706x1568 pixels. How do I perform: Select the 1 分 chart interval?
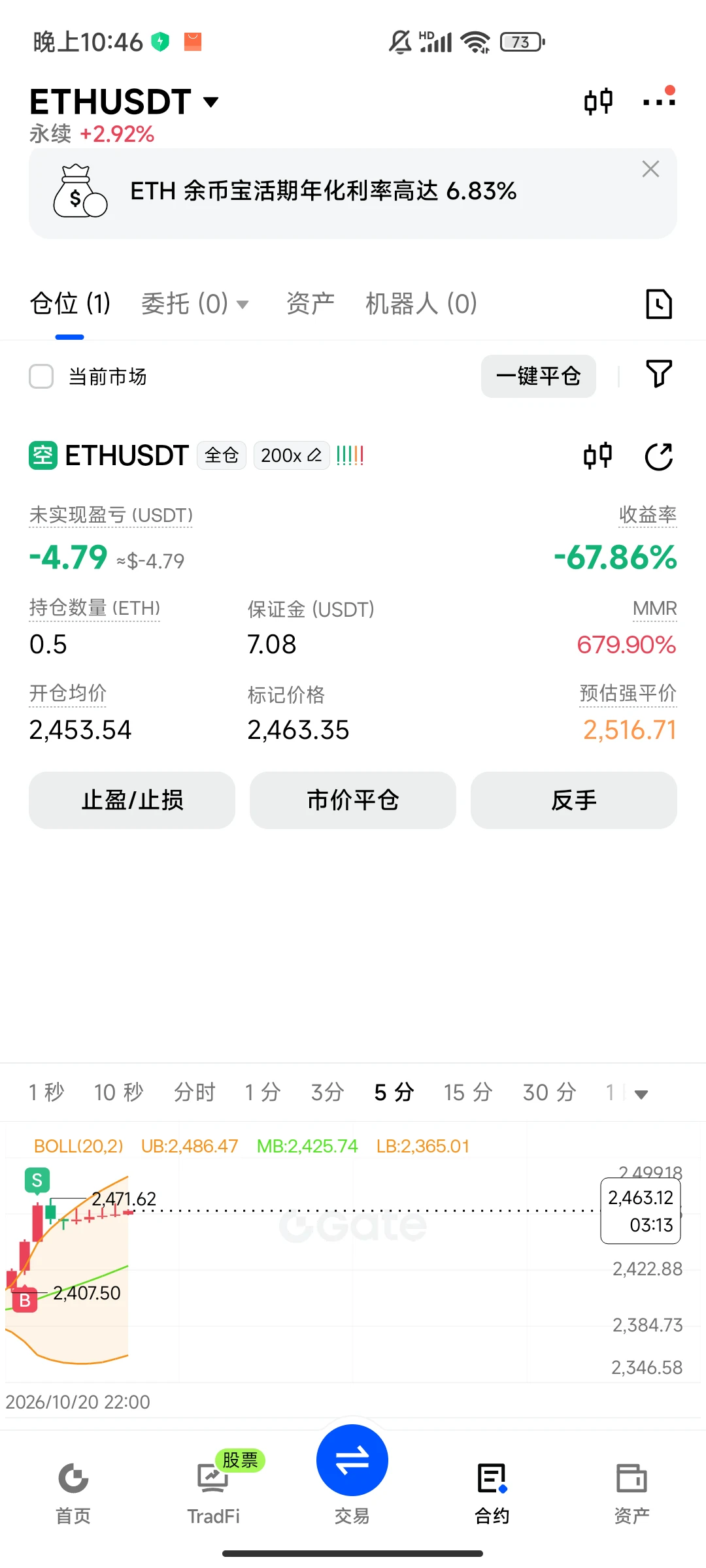(263, 1092)
